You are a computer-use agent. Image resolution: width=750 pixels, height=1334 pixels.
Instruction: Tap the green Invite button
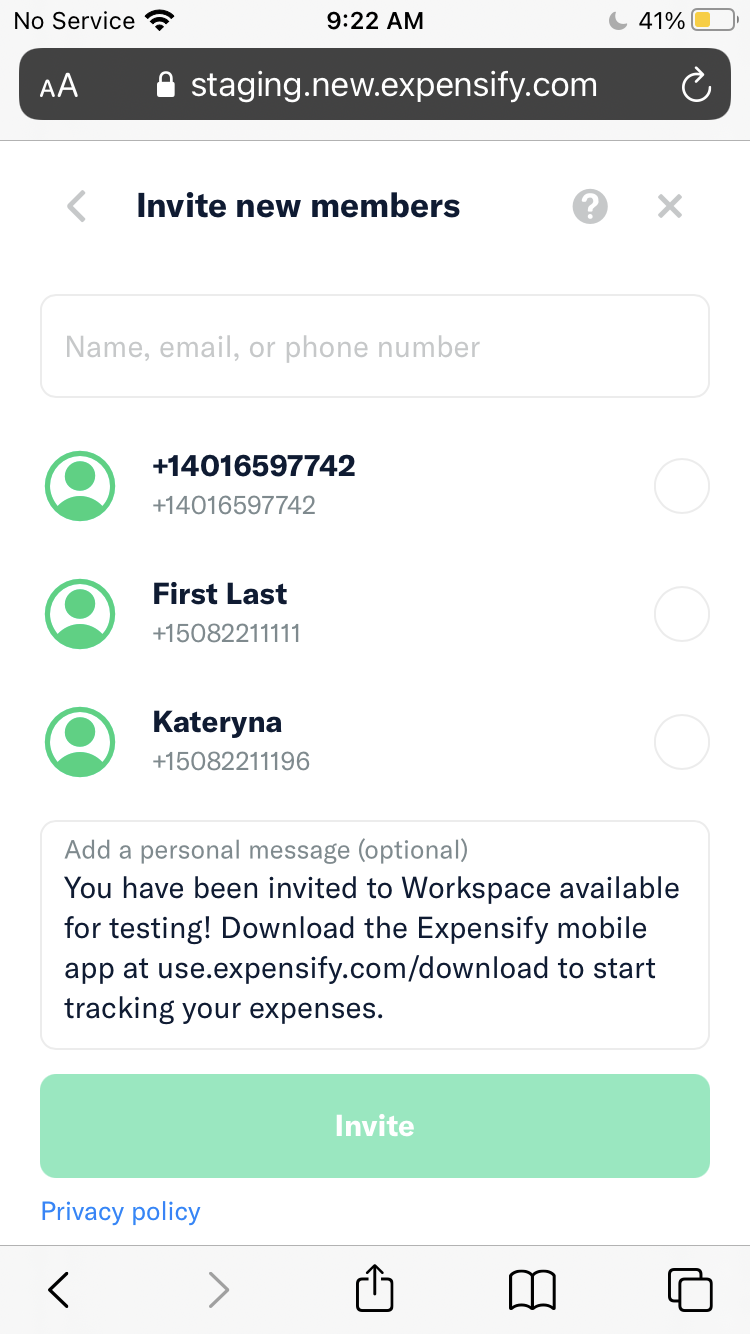coord(374,1125)
